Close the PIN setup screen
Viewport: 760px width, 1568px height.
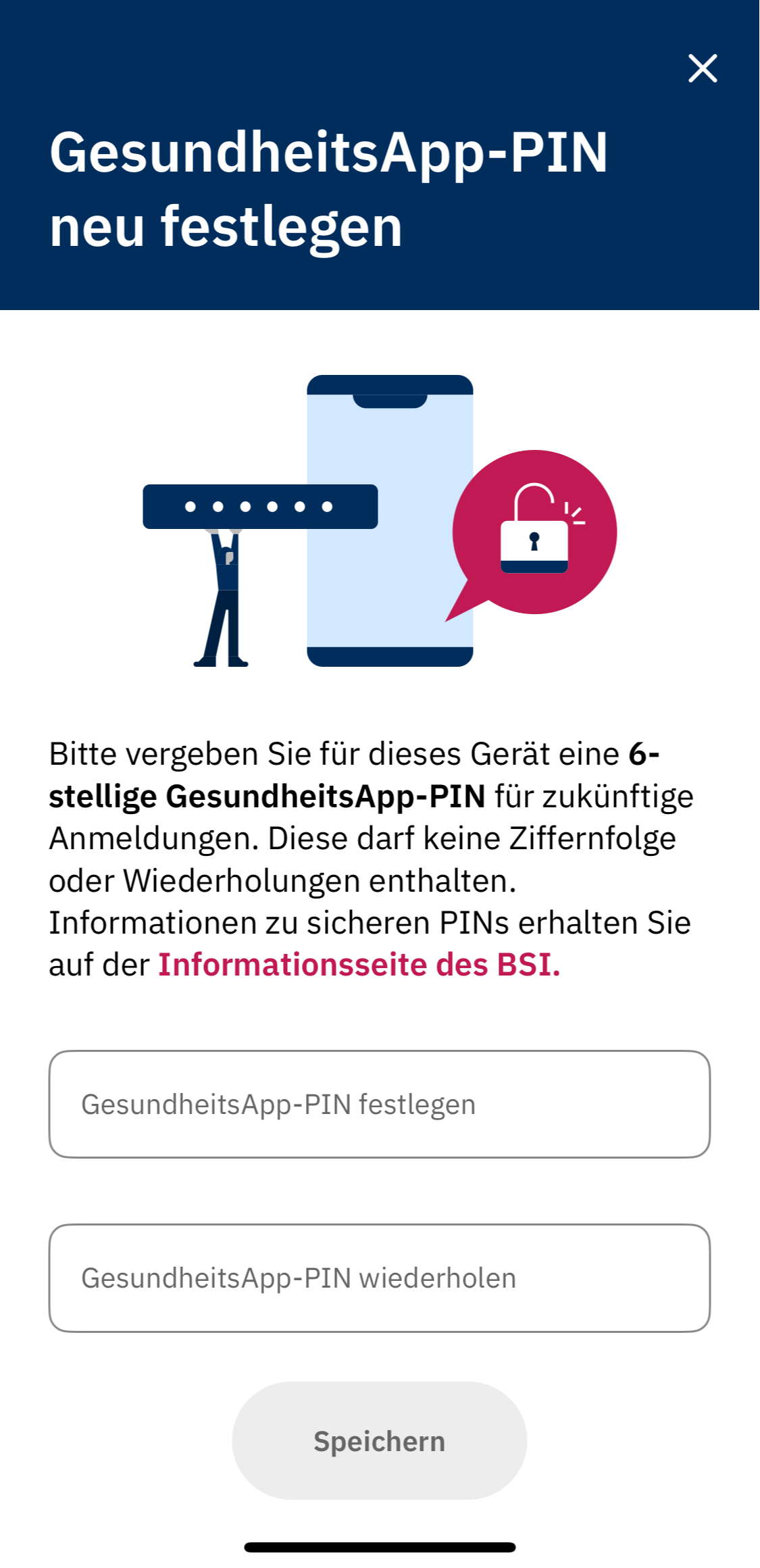[x=703, y=68]
